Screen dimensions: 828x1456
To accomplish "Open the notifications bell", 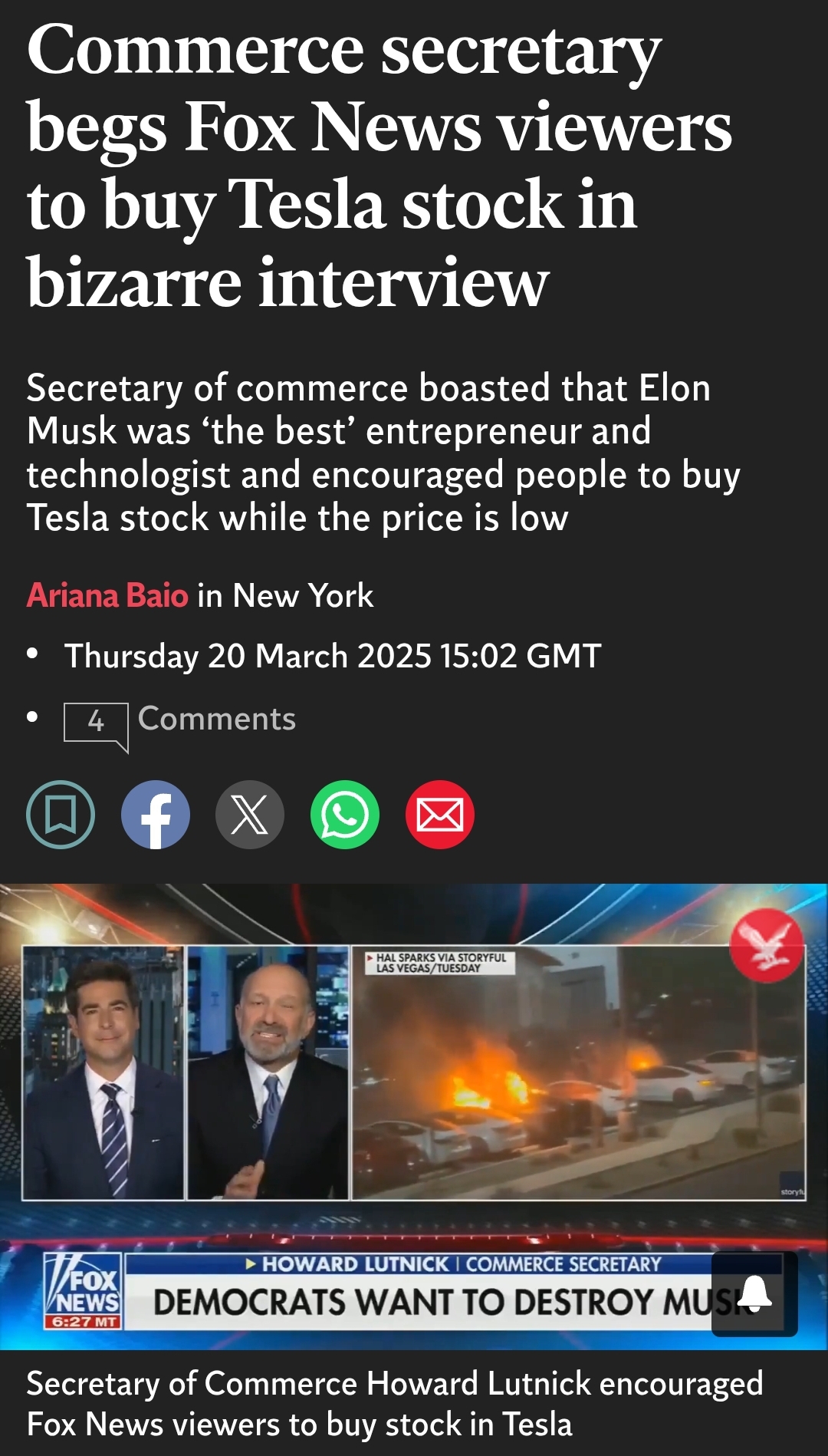I will (x=754, y=1294).
